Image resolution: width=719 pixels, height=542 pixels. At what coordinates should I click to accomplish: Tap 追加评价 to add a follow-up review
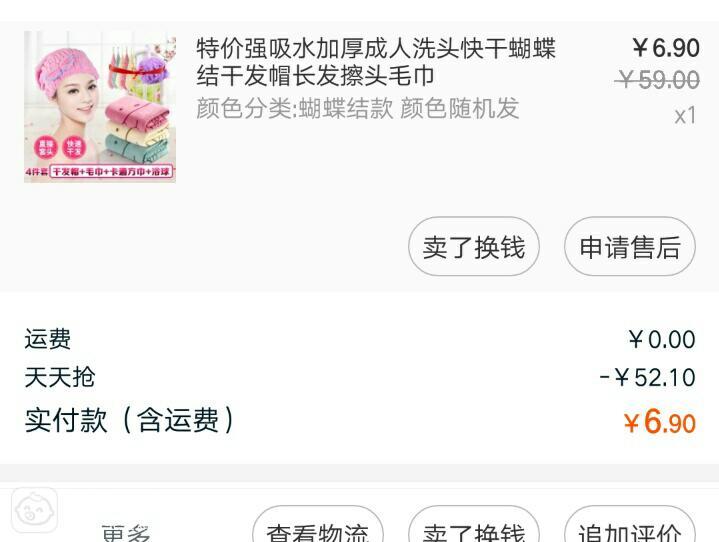pyautogui.click(x=630, y=530)
